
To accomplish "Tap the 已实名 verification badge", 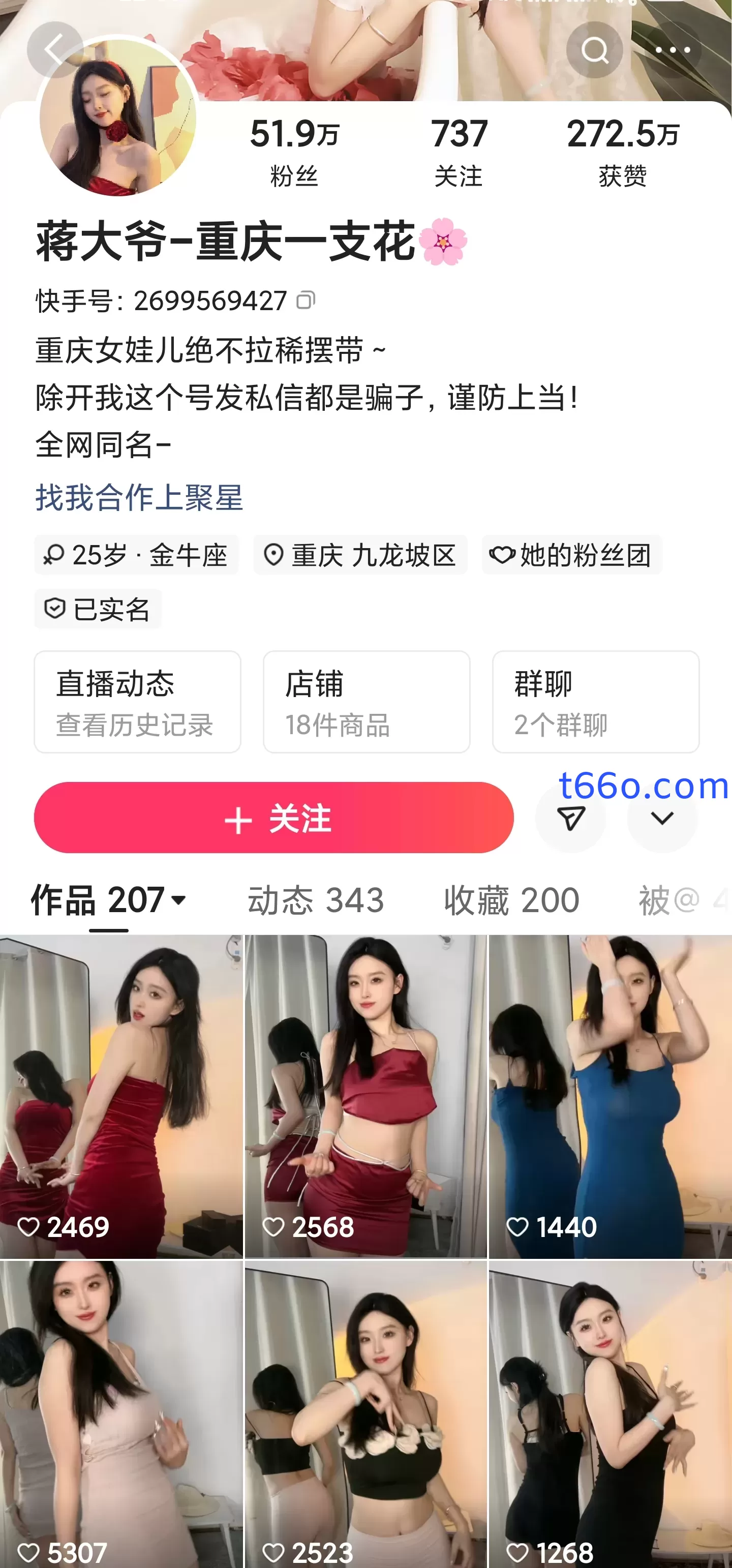I will pyautogui.click(x=98, y=609).
